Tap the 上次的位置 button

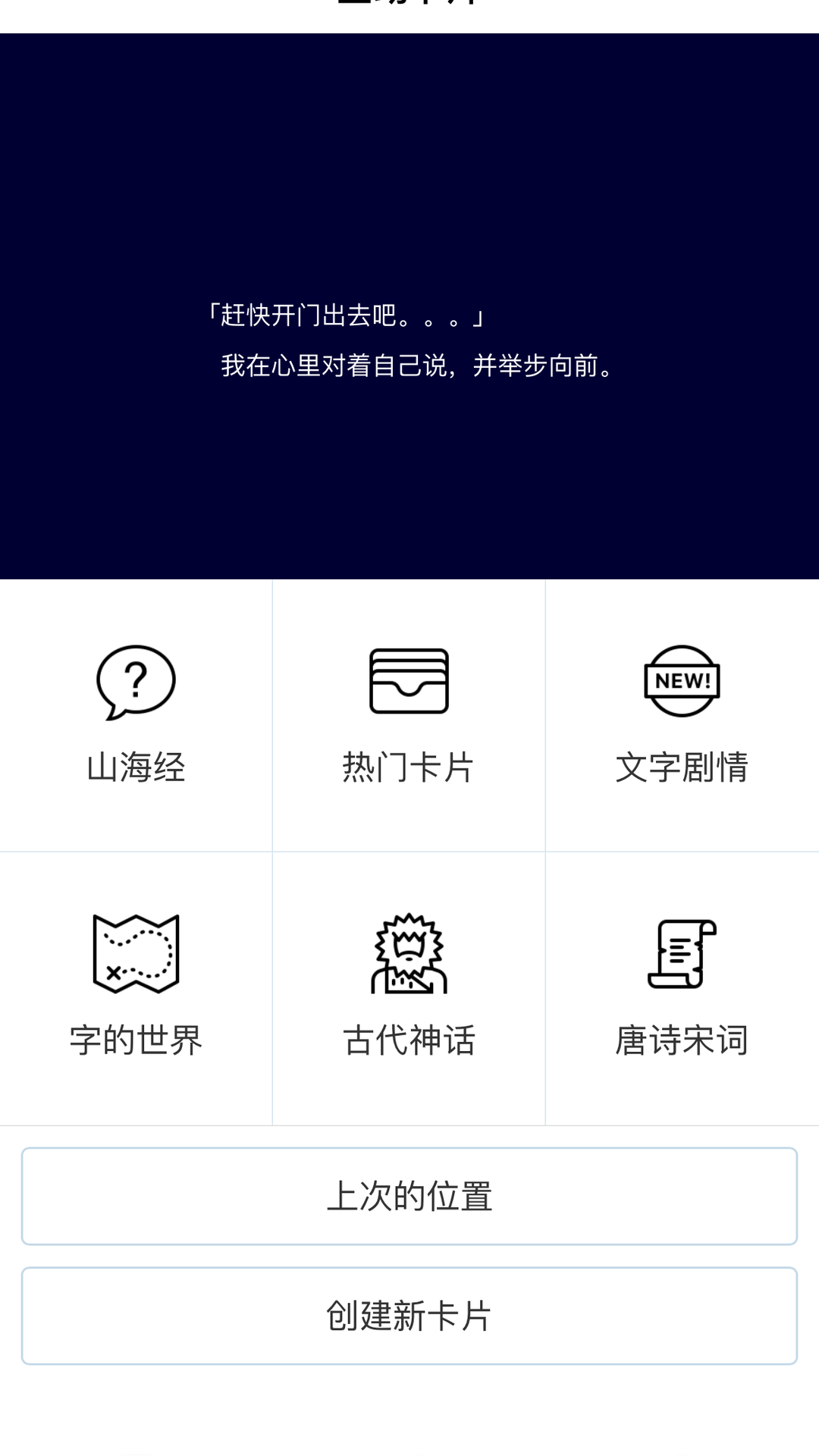click(409, 1196)
